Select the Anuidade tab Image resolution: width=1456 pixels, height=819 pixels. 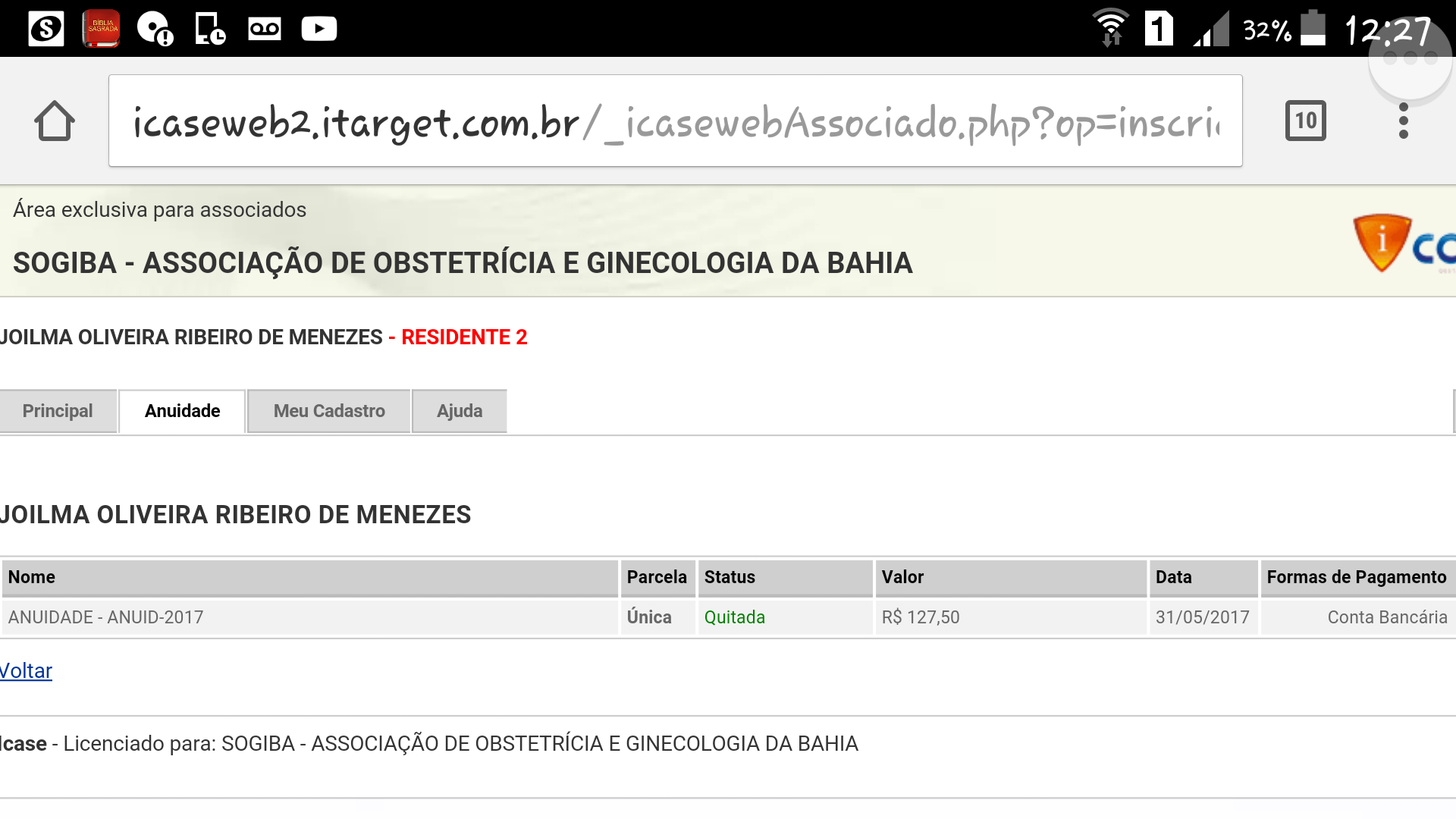pyautogui.click(x=182, y=411)
